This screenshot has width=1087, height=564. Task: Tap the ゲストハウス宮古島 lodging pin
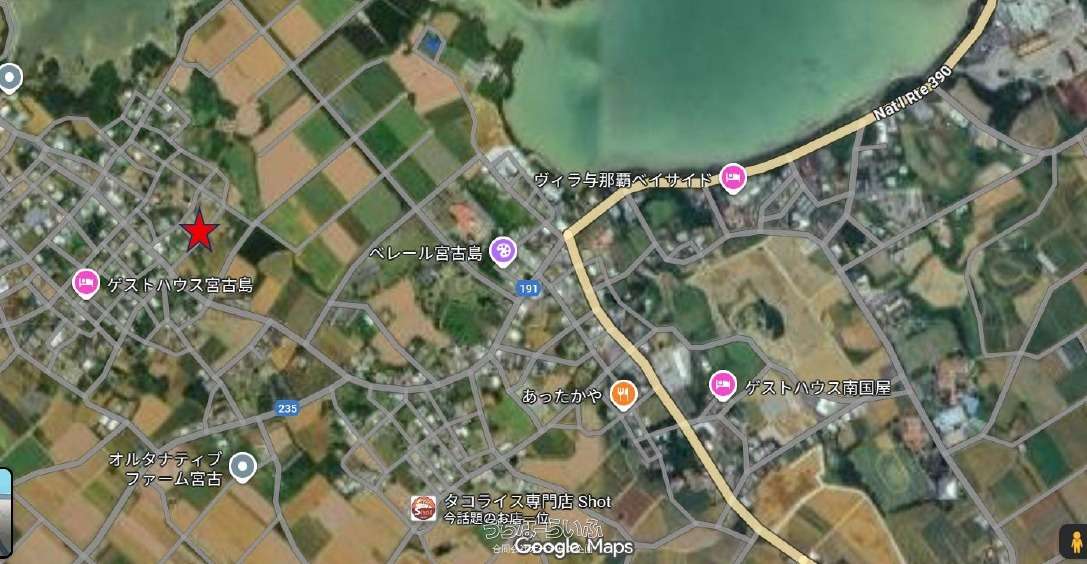(87, 283)
